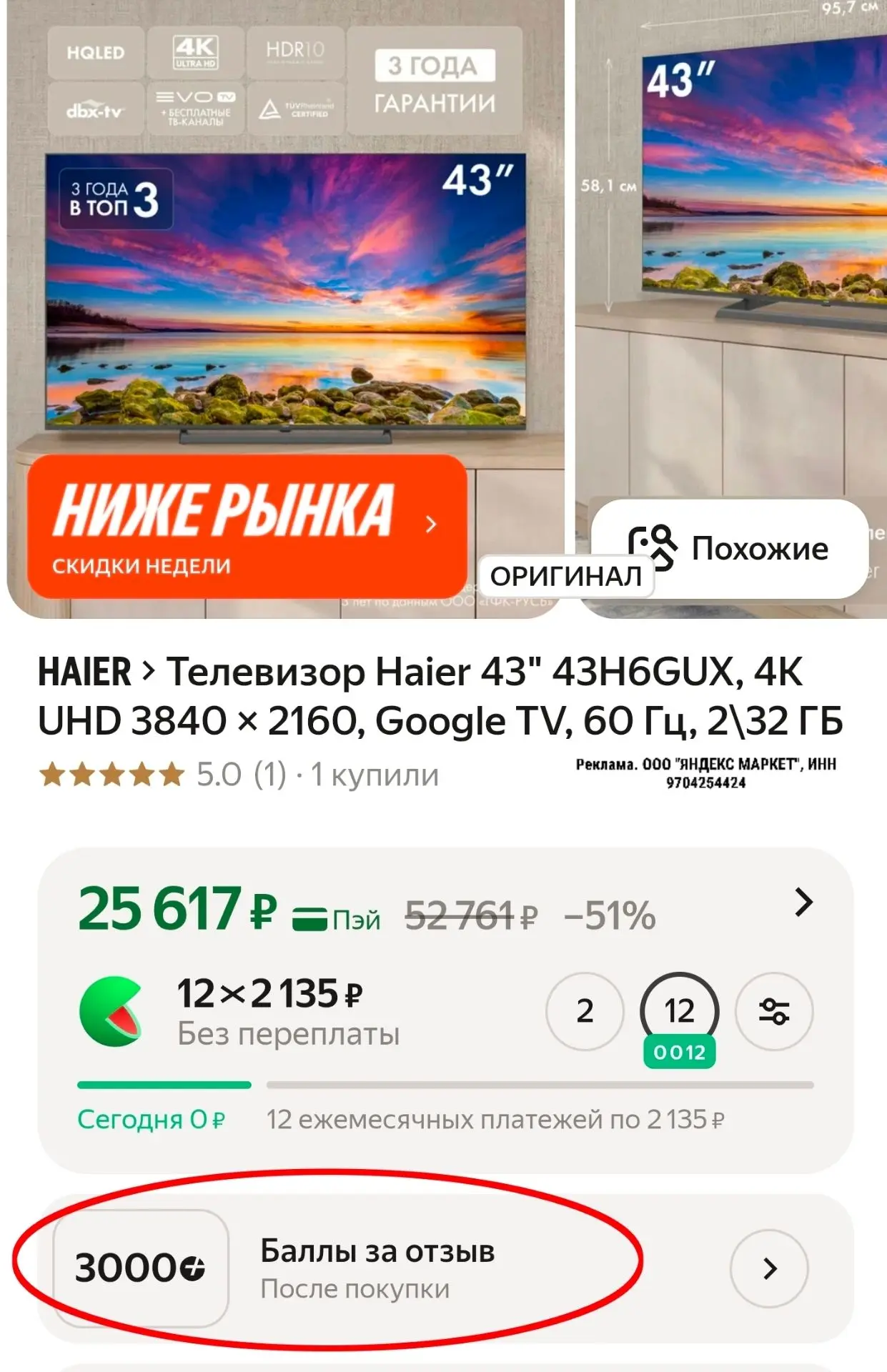This screenshot has height=1372, width=887.
Task: Open the split payment settings sliders icon
Action: pos(774,1011)
